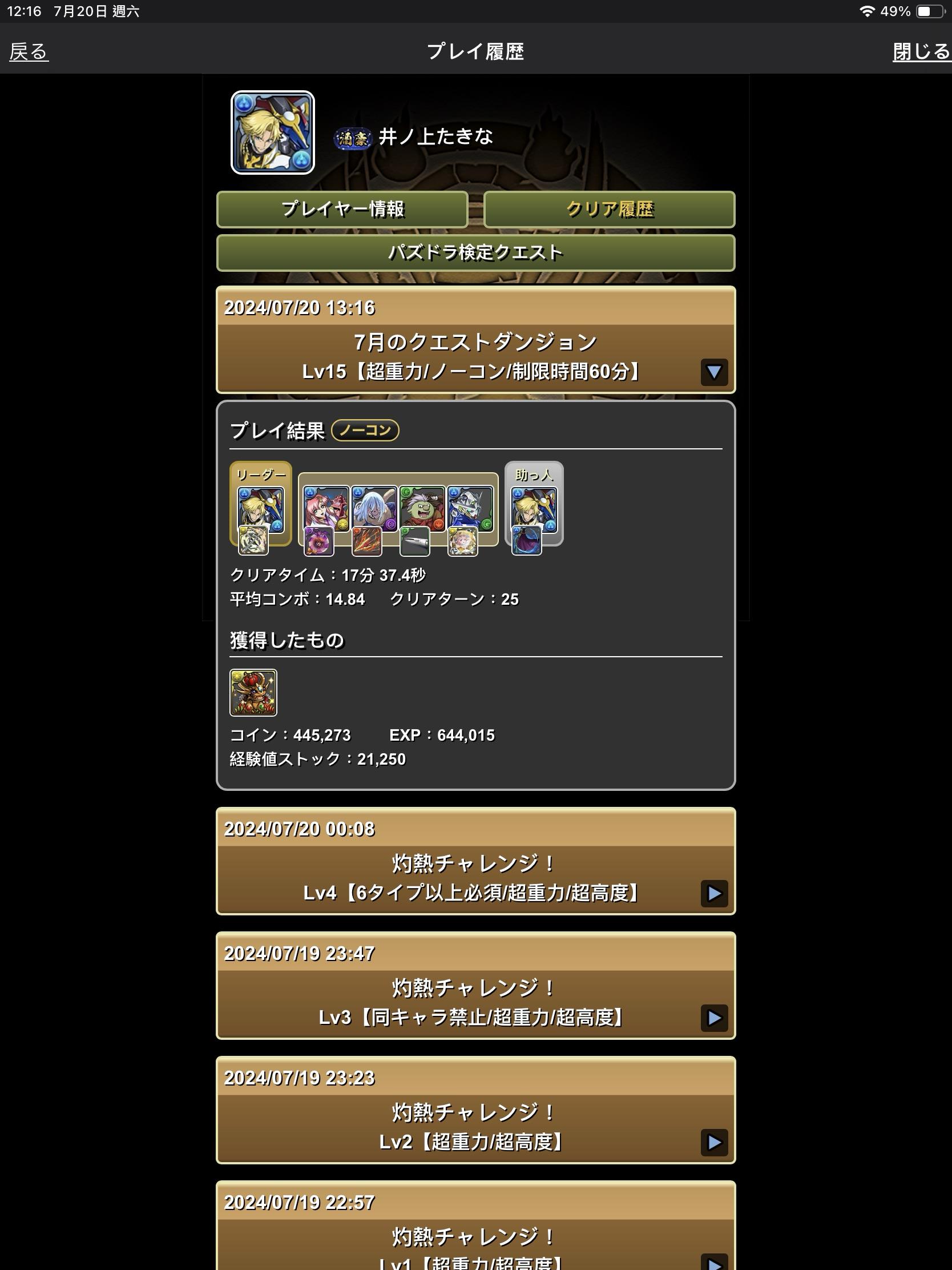Open パズドラ検定クエスト
The width and height of the screenshot is (952, 1270).
475,252
